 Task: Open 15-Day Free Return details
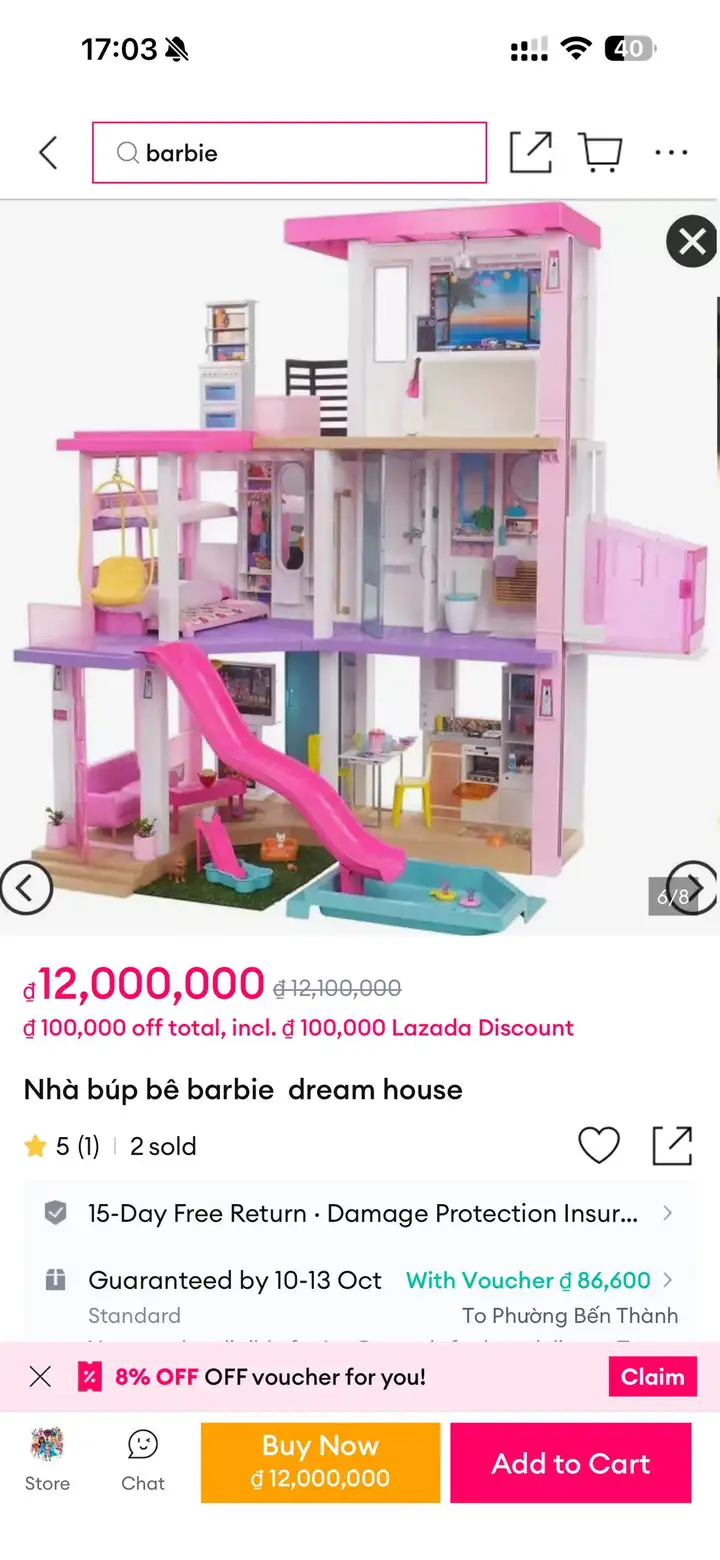tap(360, 1213)
